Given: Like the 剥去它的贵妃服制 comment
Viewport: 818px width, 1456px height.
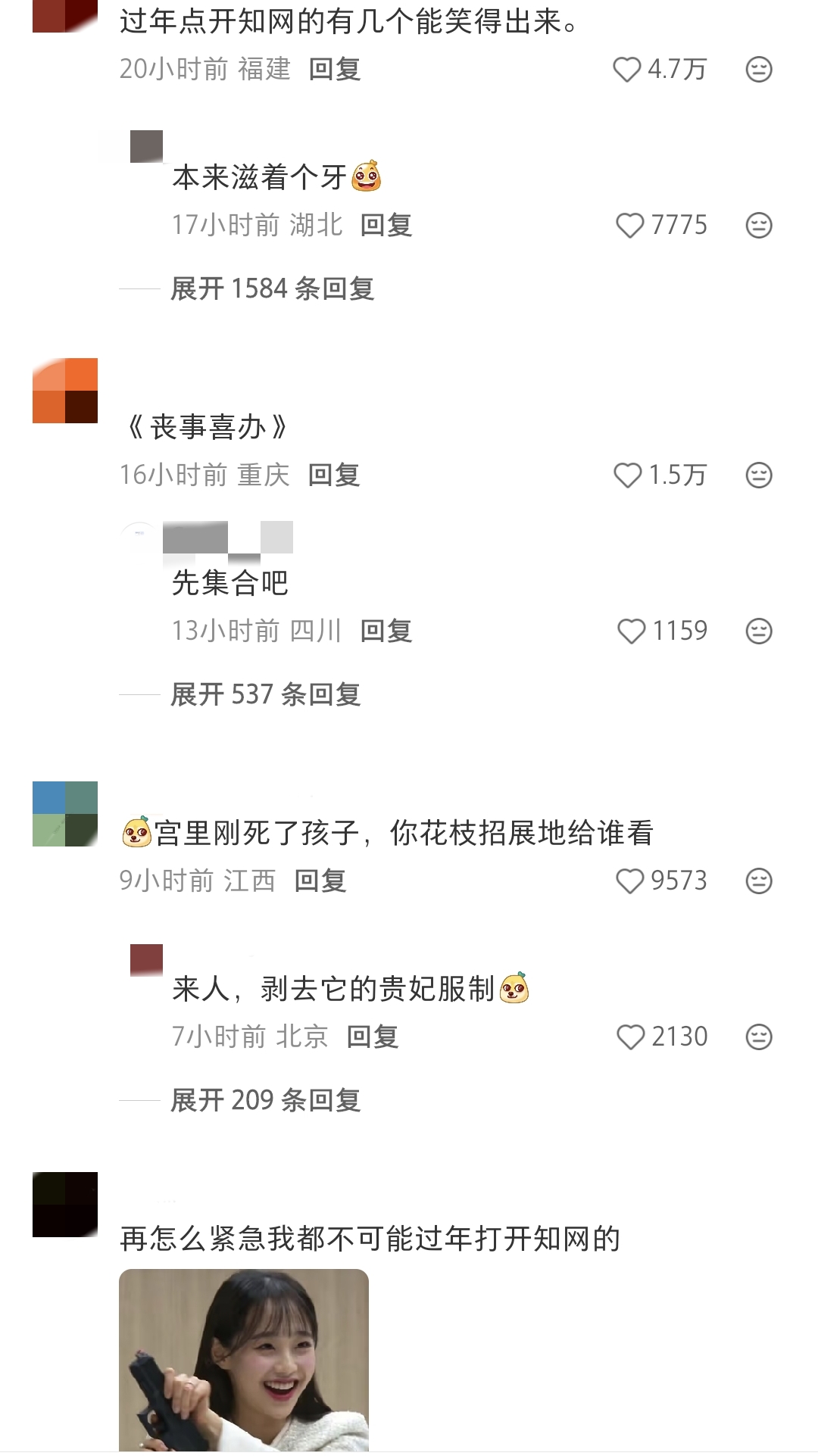Looking at the screenshot, I should [x=631, y=1037].
